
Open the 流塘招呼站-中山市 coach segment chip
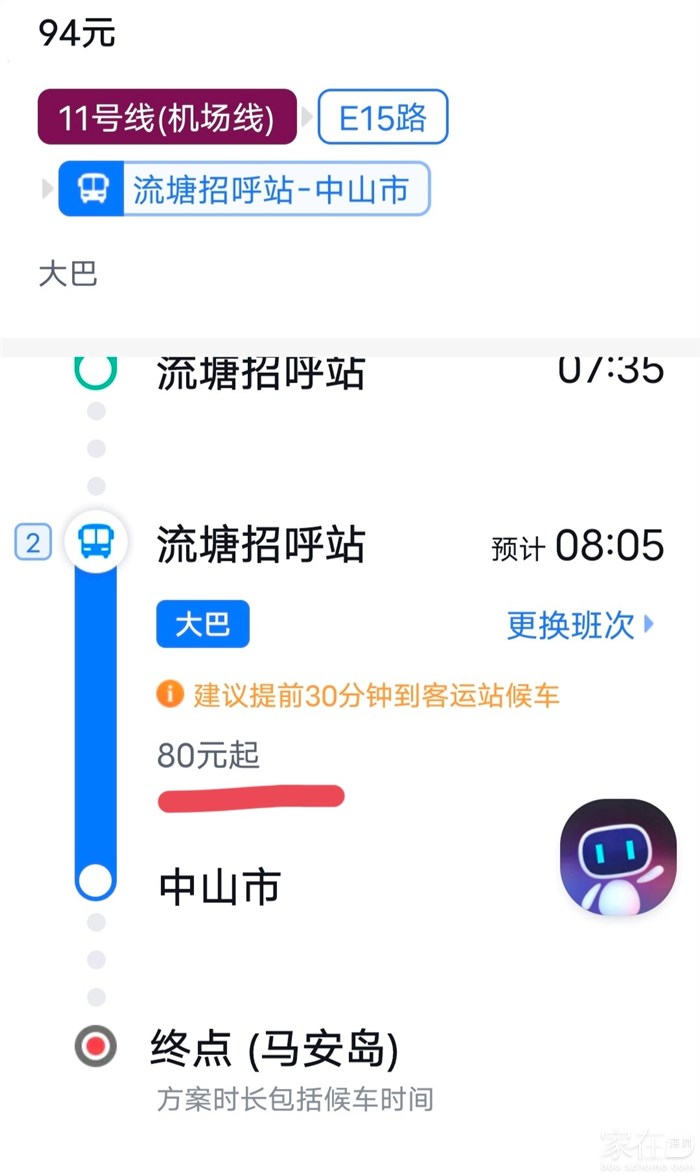pyautogui.click(x=244, y=189)
